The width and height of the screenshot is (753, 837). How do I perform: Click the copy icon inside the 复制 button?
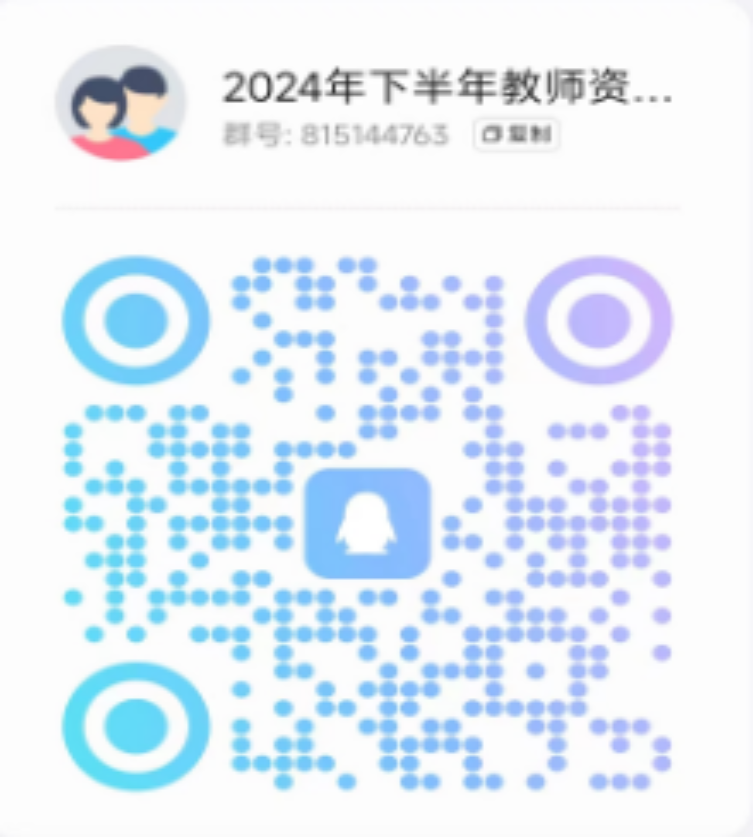coord(490,136)
